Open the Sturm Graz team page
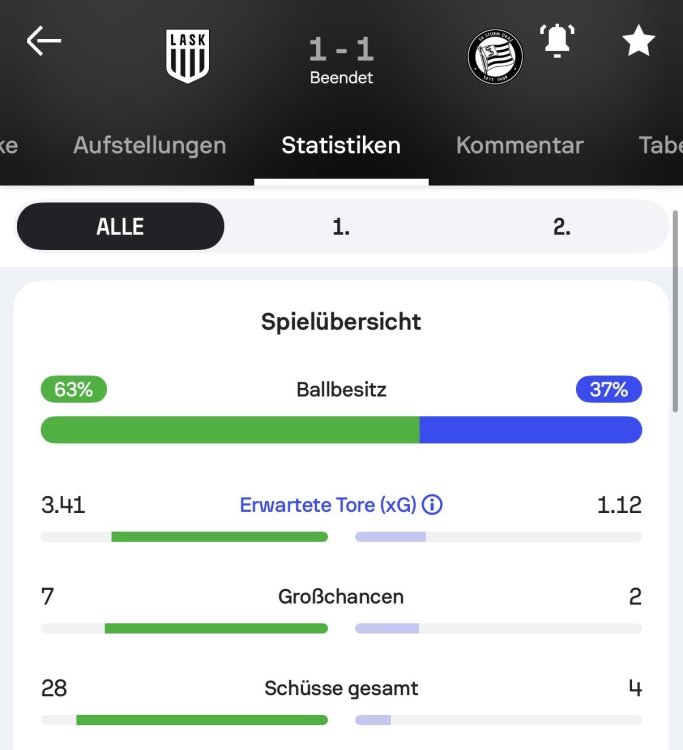 point(495,57)
